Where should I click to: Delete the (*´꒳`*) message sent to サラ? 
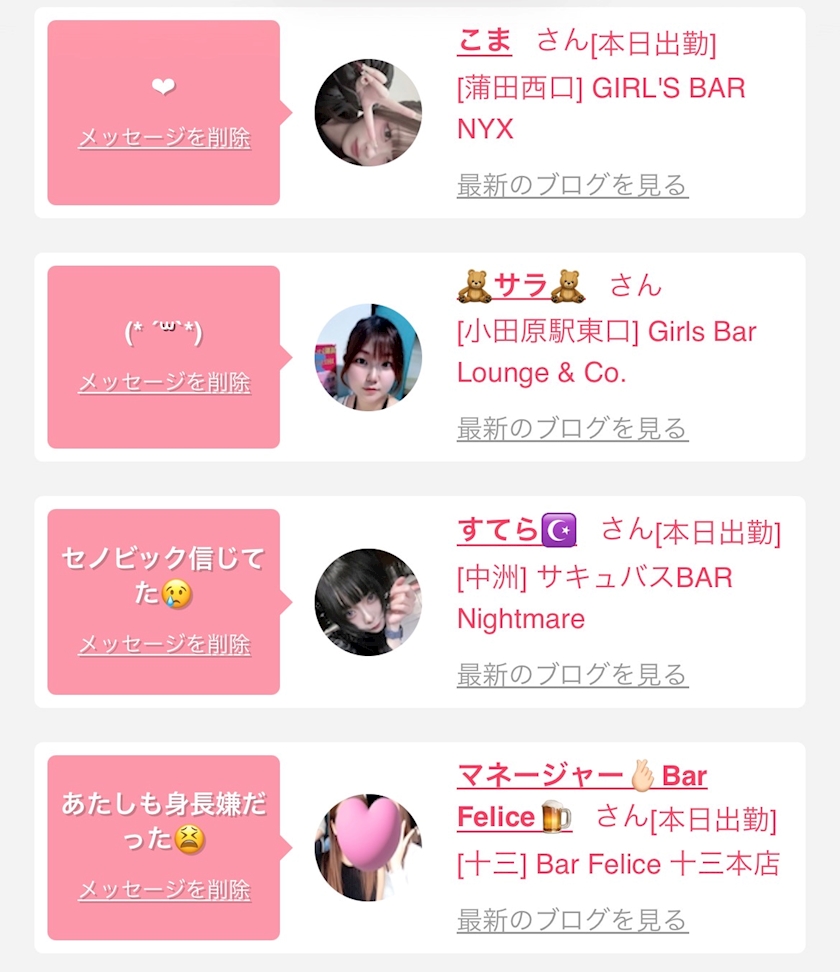164,383
